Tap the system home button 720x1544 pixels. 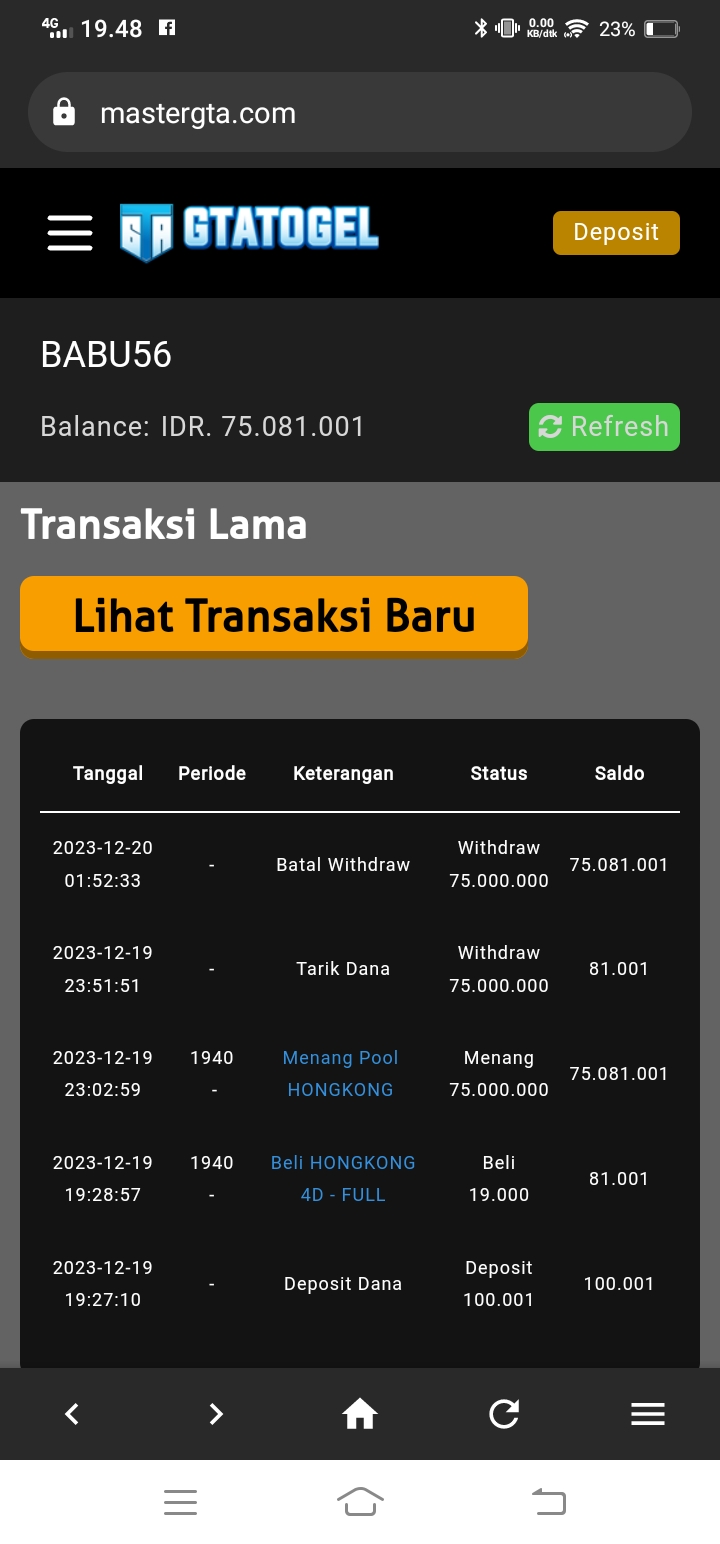click(x=360, y=1501)
